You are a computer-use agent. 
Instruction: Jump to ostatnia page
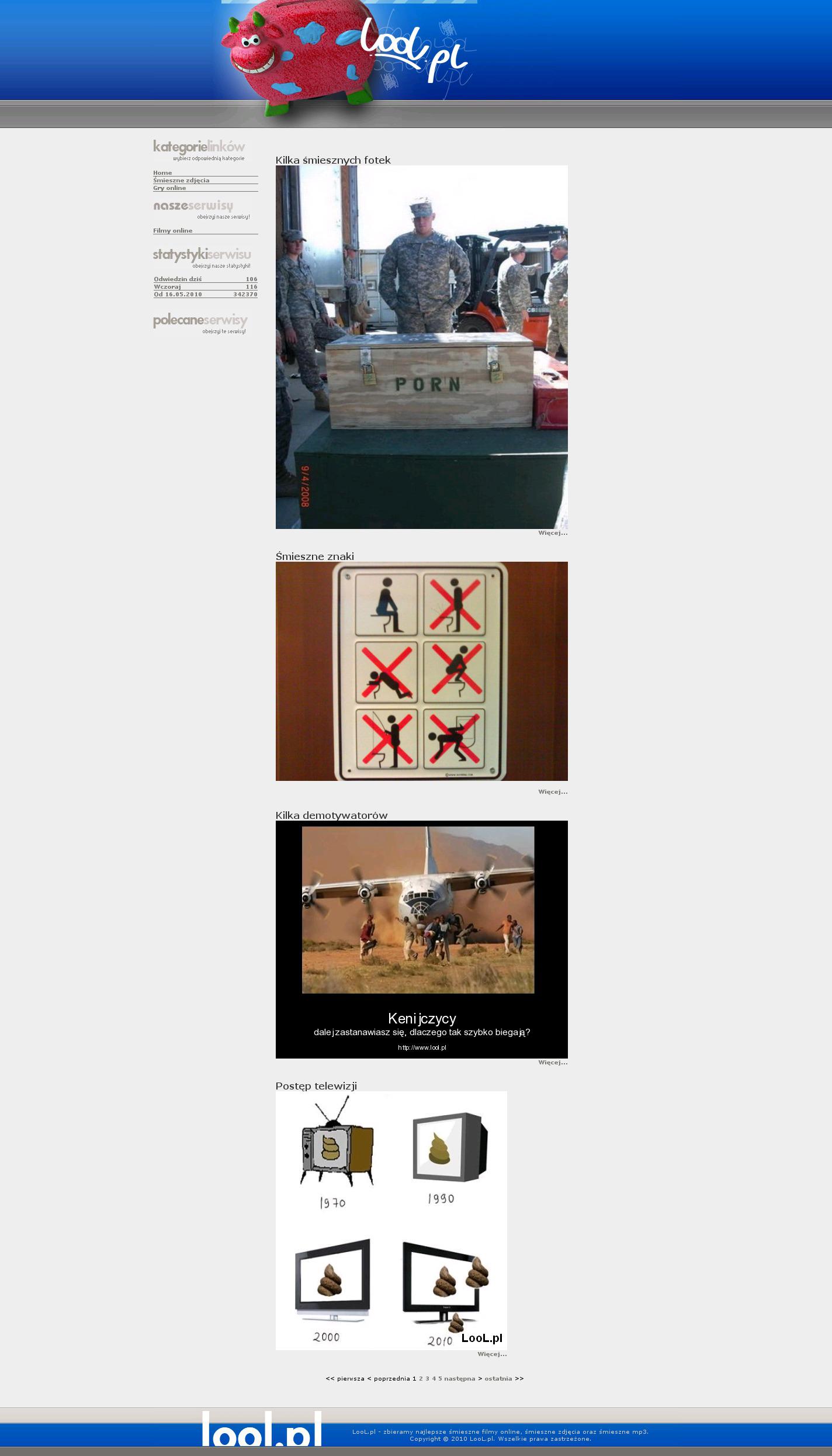(x=498, y=1378)
